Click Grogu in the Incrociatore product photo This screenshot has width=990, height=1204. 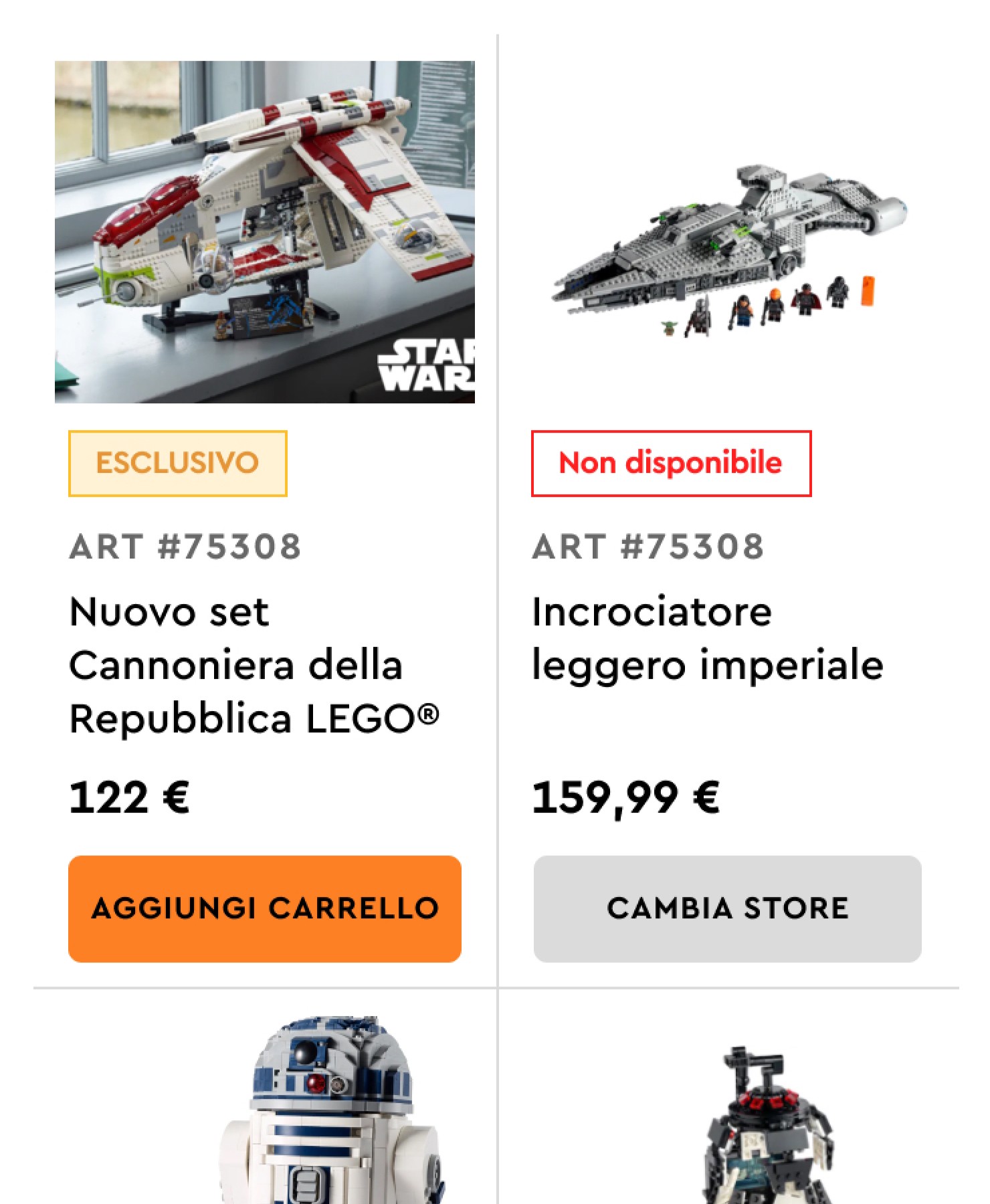(669, 326)
